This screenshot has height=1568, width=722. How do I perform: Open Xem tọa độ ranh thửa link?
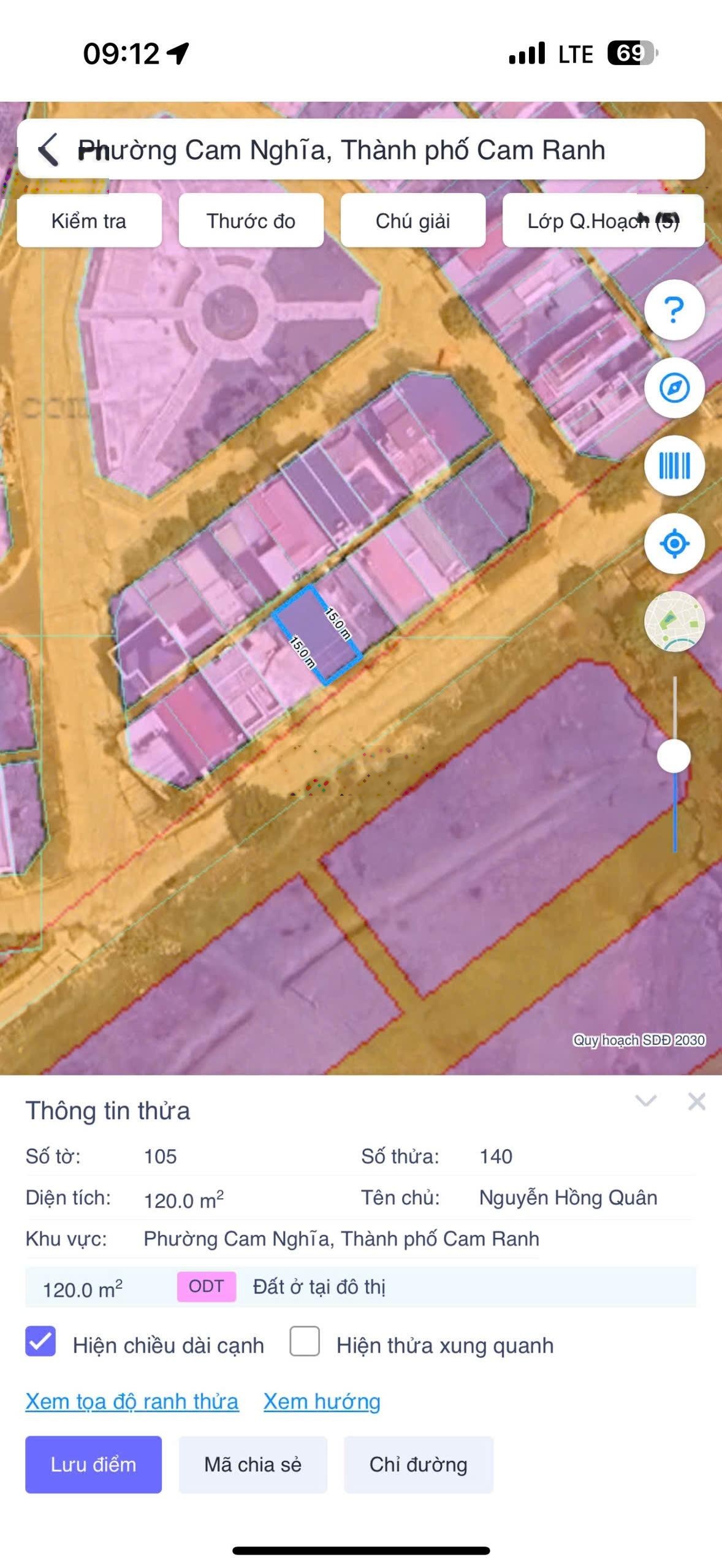click(x=132, y=1401)
